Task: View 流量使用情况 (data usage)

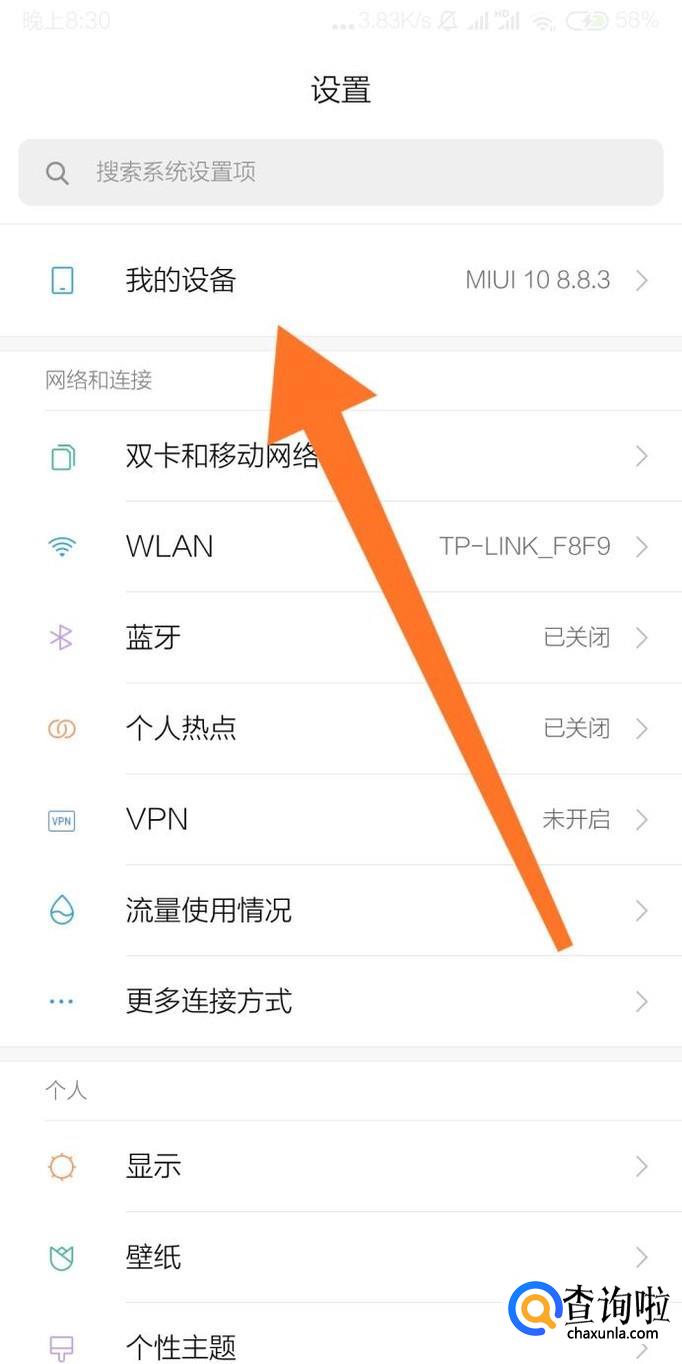Action: tap(341, 910)
